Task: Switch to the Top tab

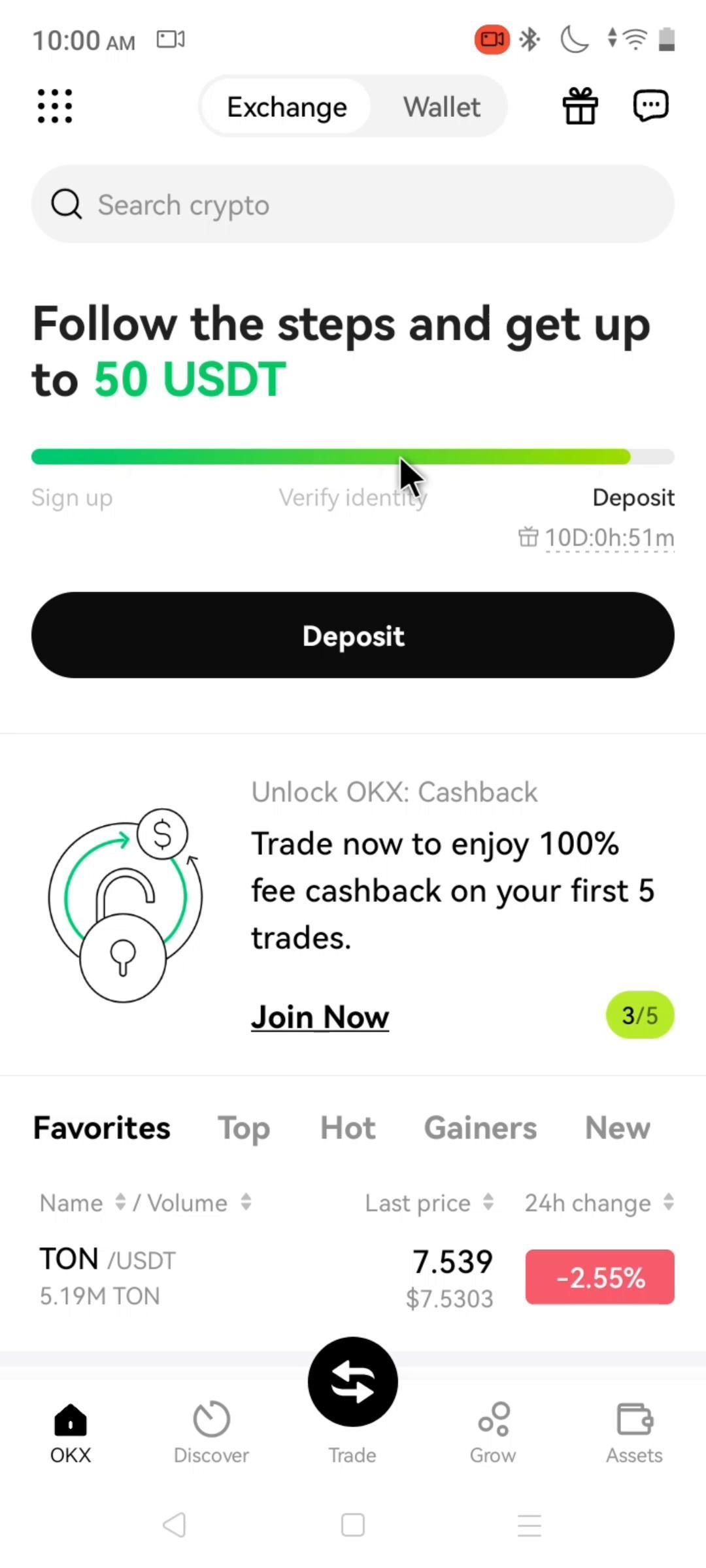Action: point(243,1128)
